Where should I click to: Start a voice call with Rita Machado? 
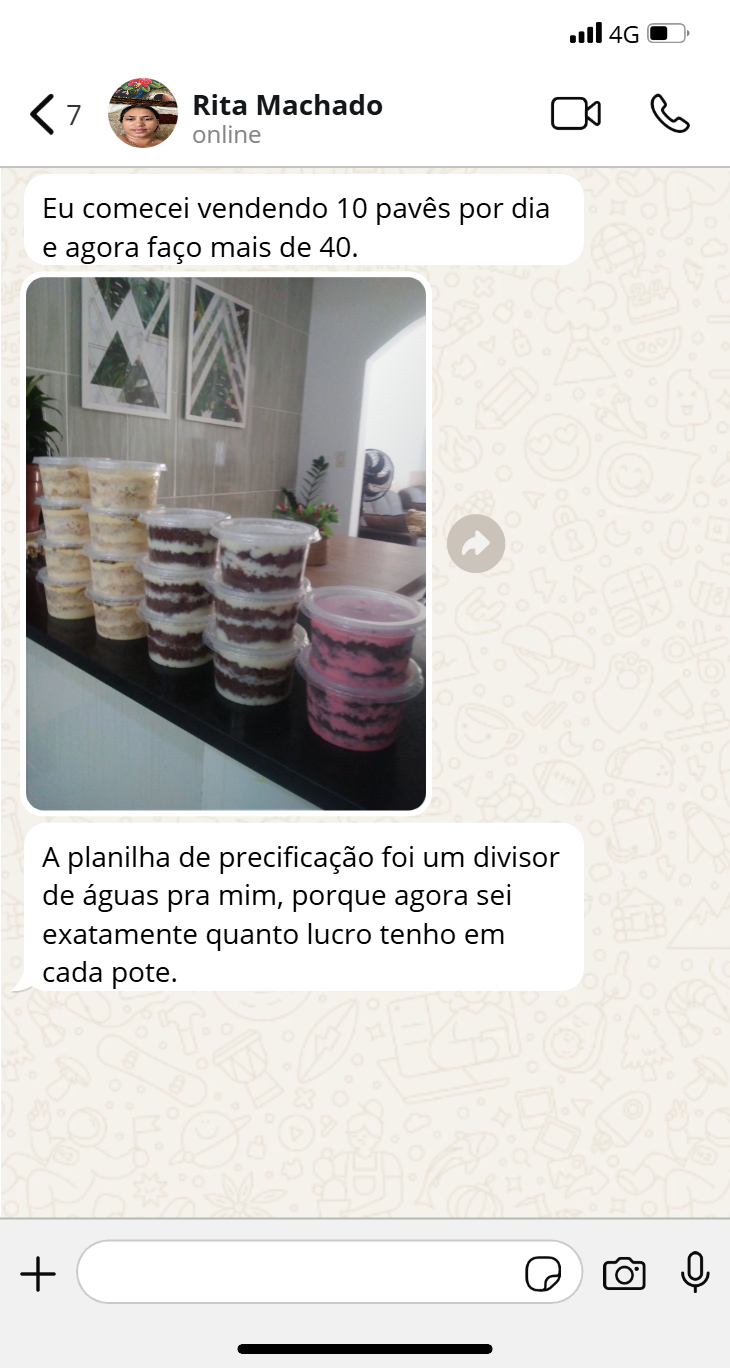click(669, 114)
